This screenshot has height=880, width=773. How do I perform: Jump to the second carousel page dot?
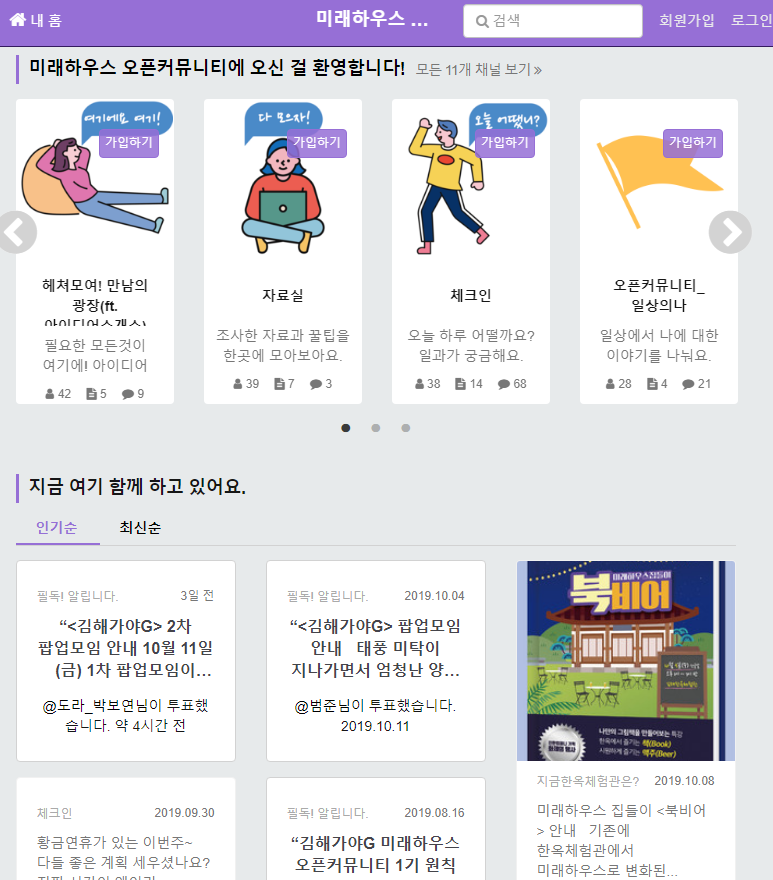click(x=376, y=428)
